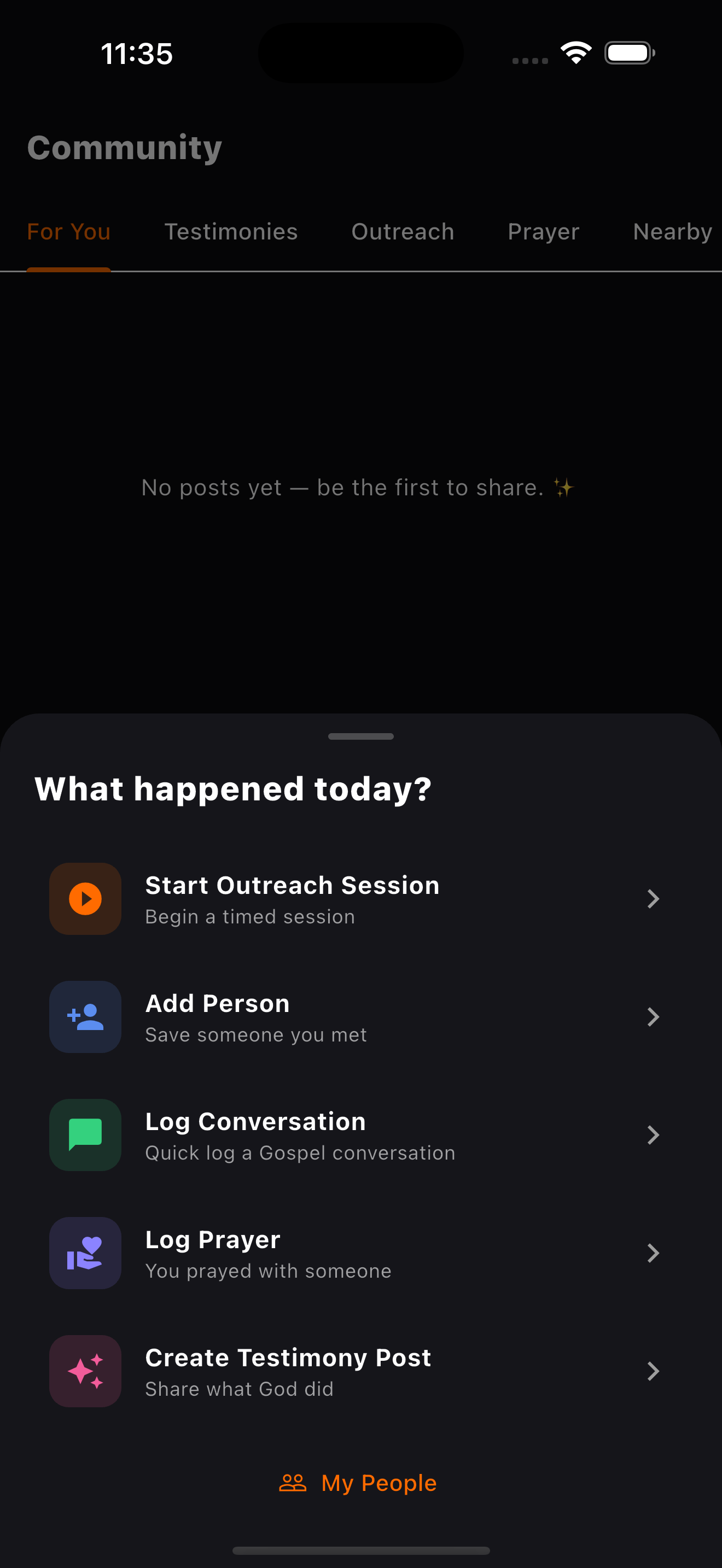Open Add Person option
This screenshot has height=1568, width=722.
click(x=361, y=1016)
